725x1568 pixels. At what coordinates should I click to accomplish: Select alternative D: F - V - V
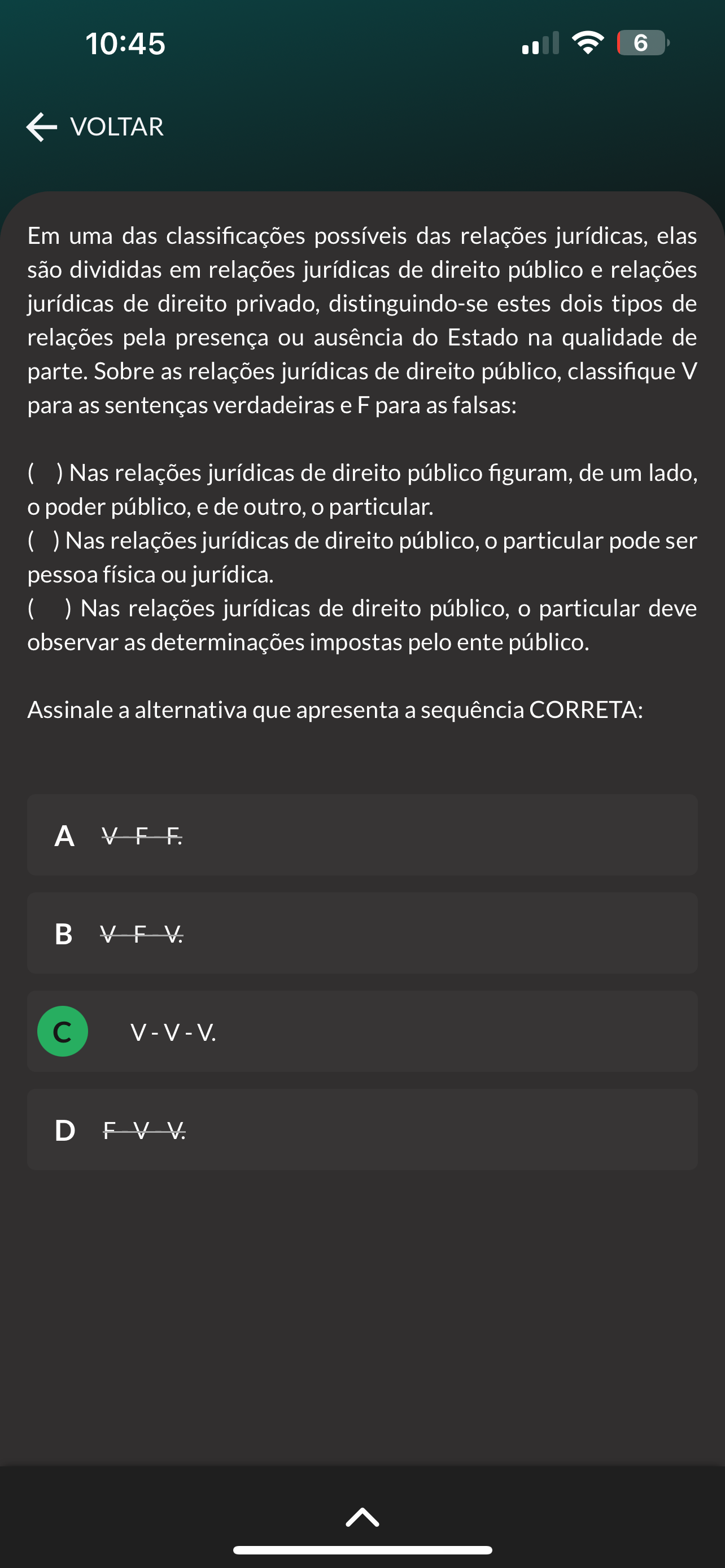point(361,1130)
